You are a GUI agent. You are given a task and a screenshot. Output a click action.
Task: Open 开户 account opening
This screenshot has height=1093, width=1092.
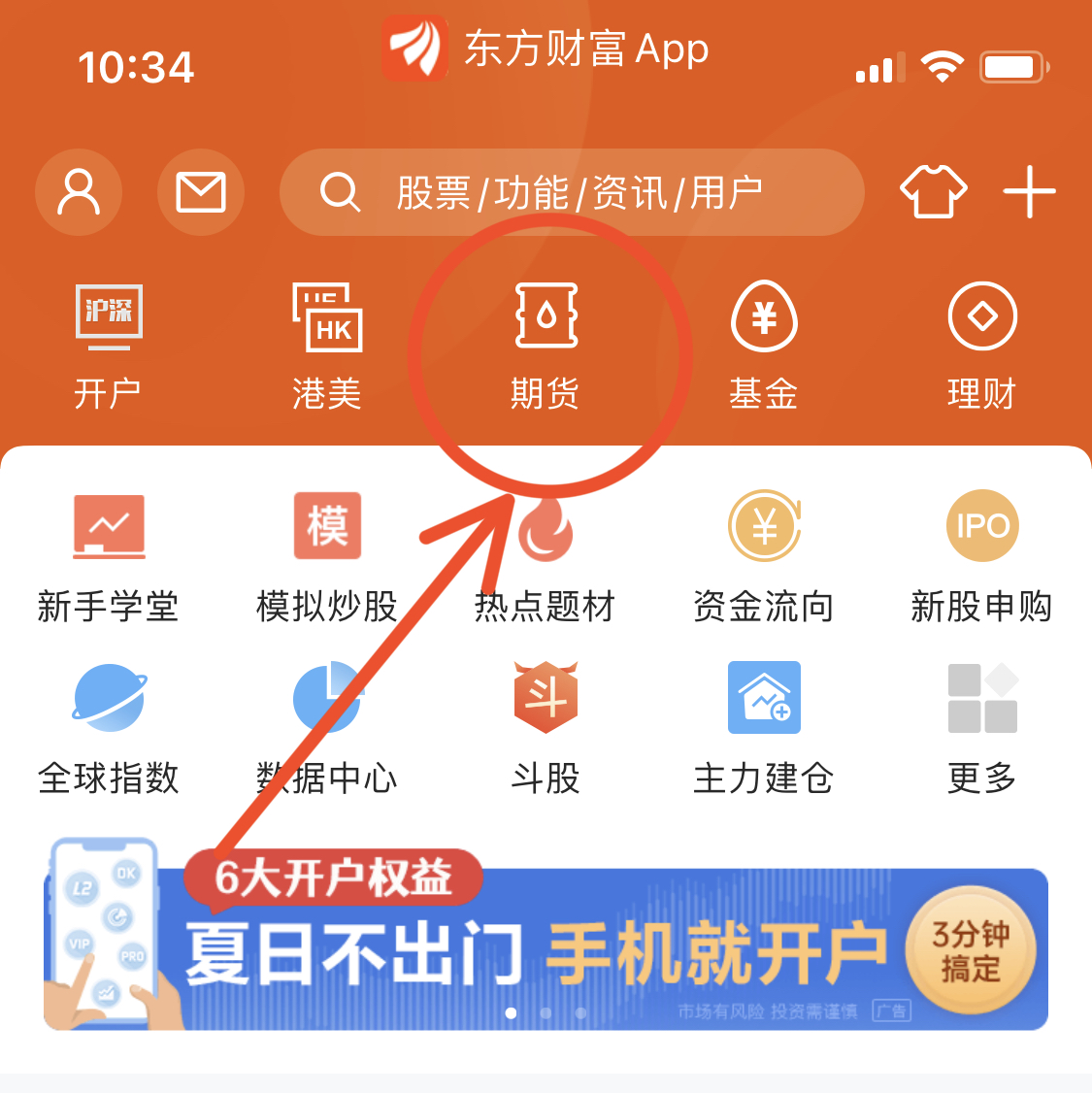coord(109,345)
